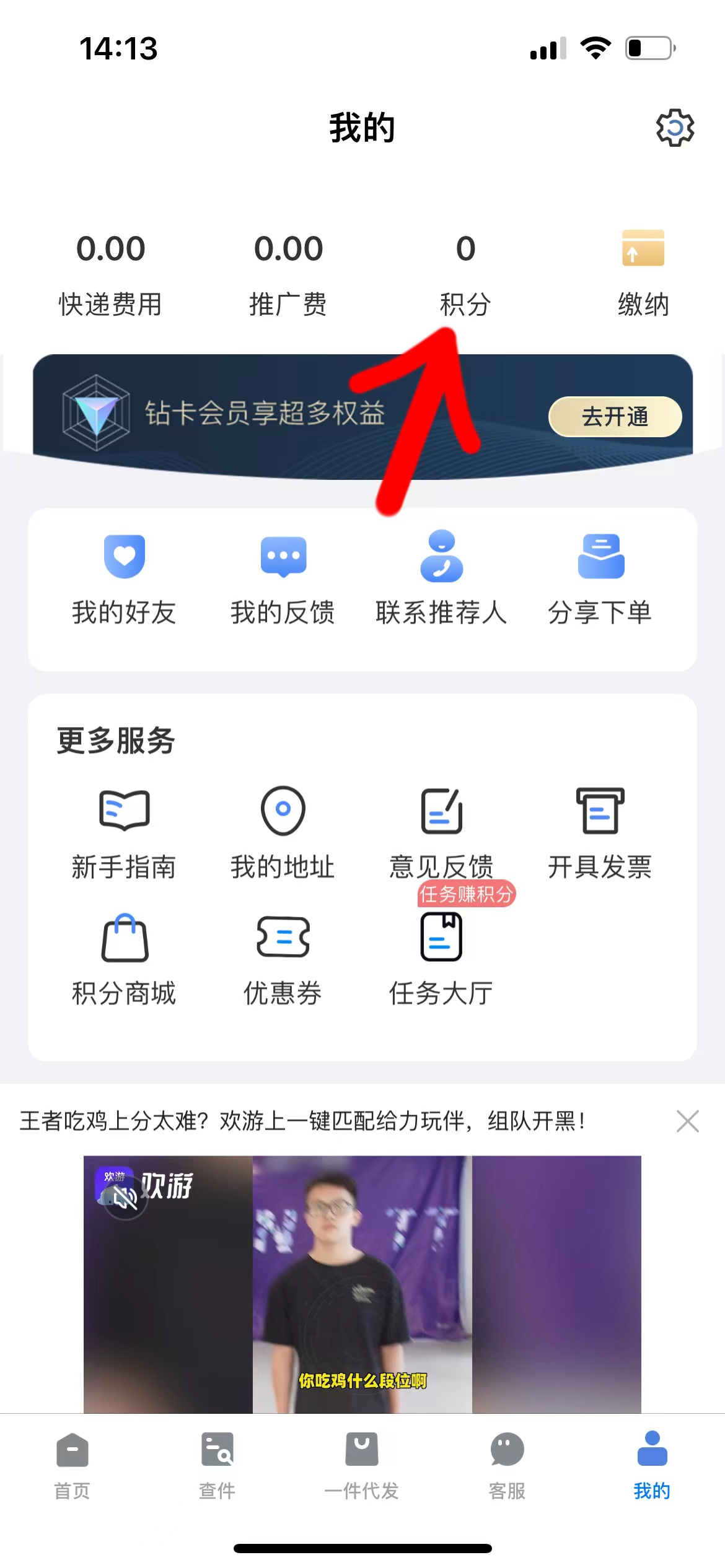
Task: Select 联系推荐人 to contact referrer
Action: (441, 578)
